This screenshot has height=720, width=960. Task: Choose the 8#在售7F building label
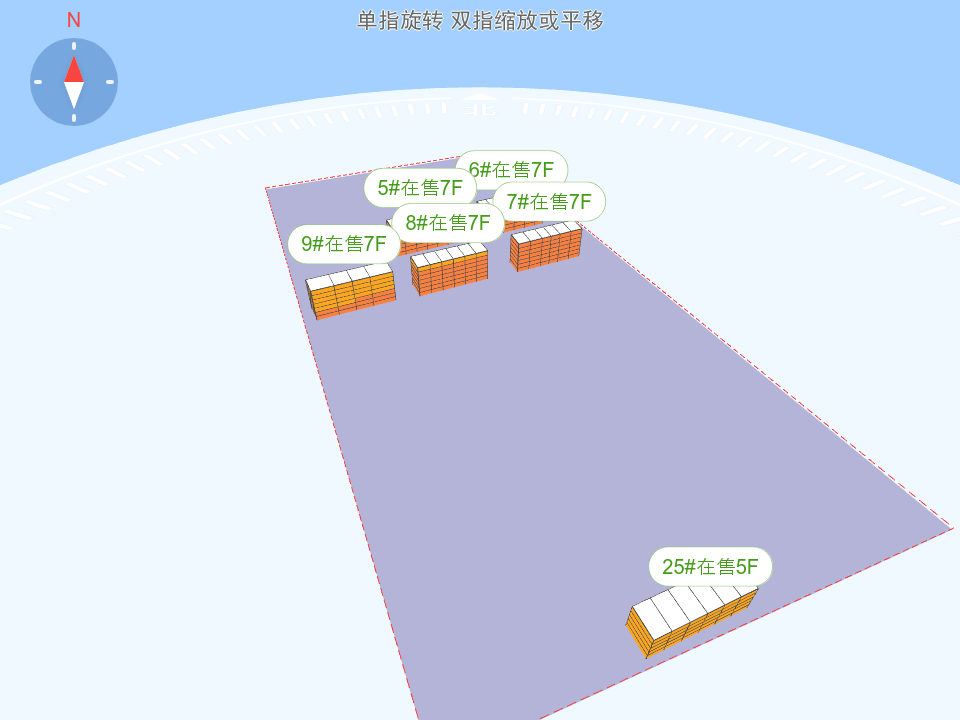[x=448, y=223]
